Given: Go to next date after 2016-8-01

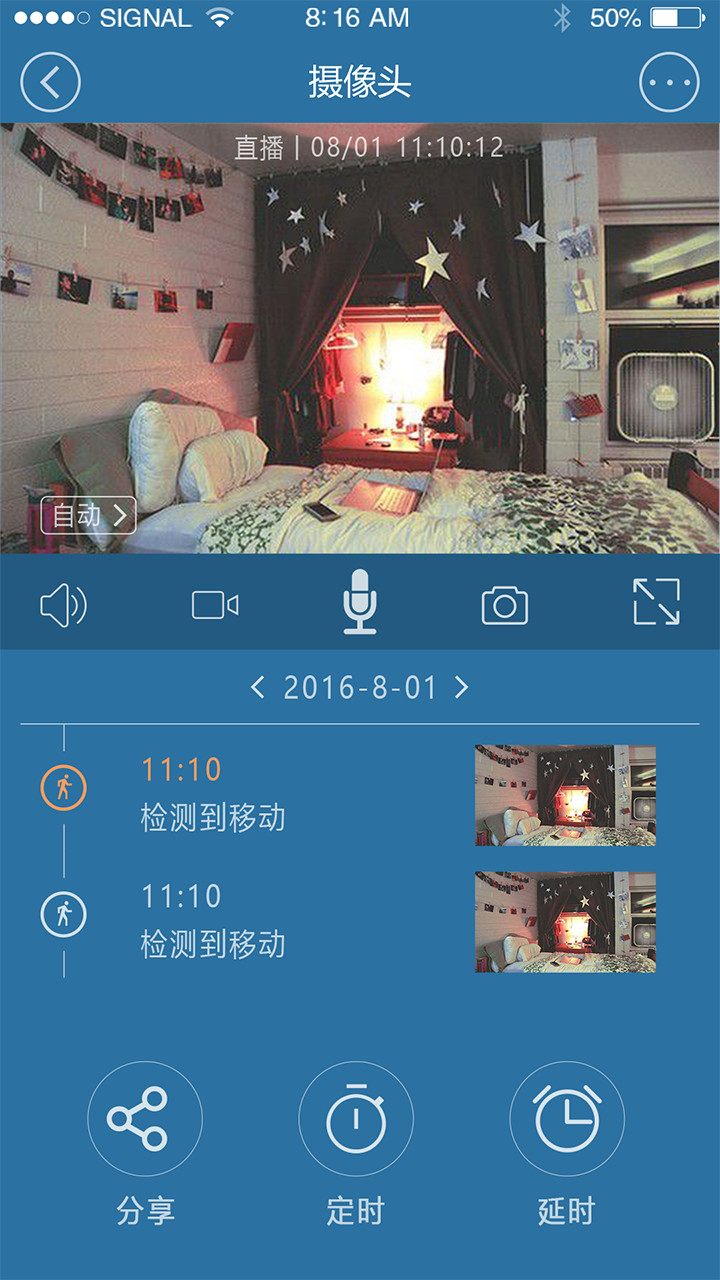Looking at the screenshot, I should (462, 687).
